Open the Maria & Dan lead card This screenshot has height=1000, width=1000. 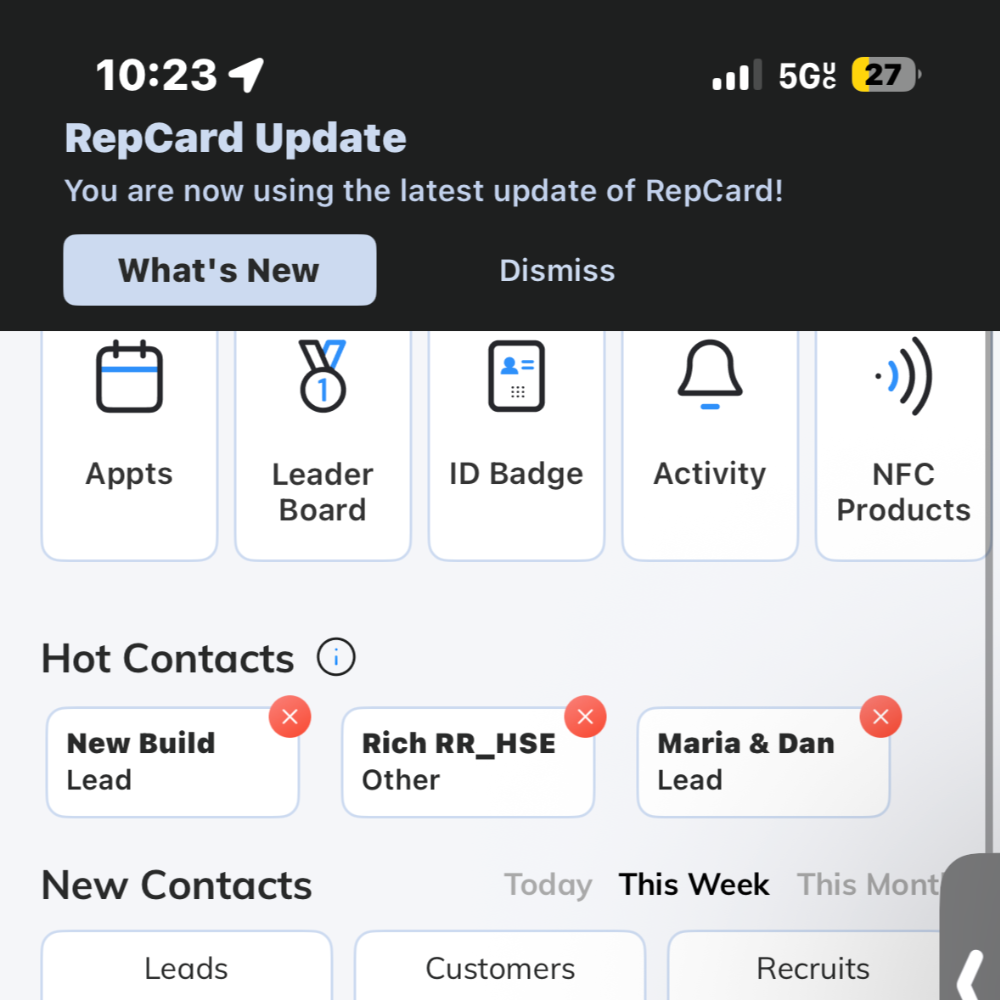750,762
